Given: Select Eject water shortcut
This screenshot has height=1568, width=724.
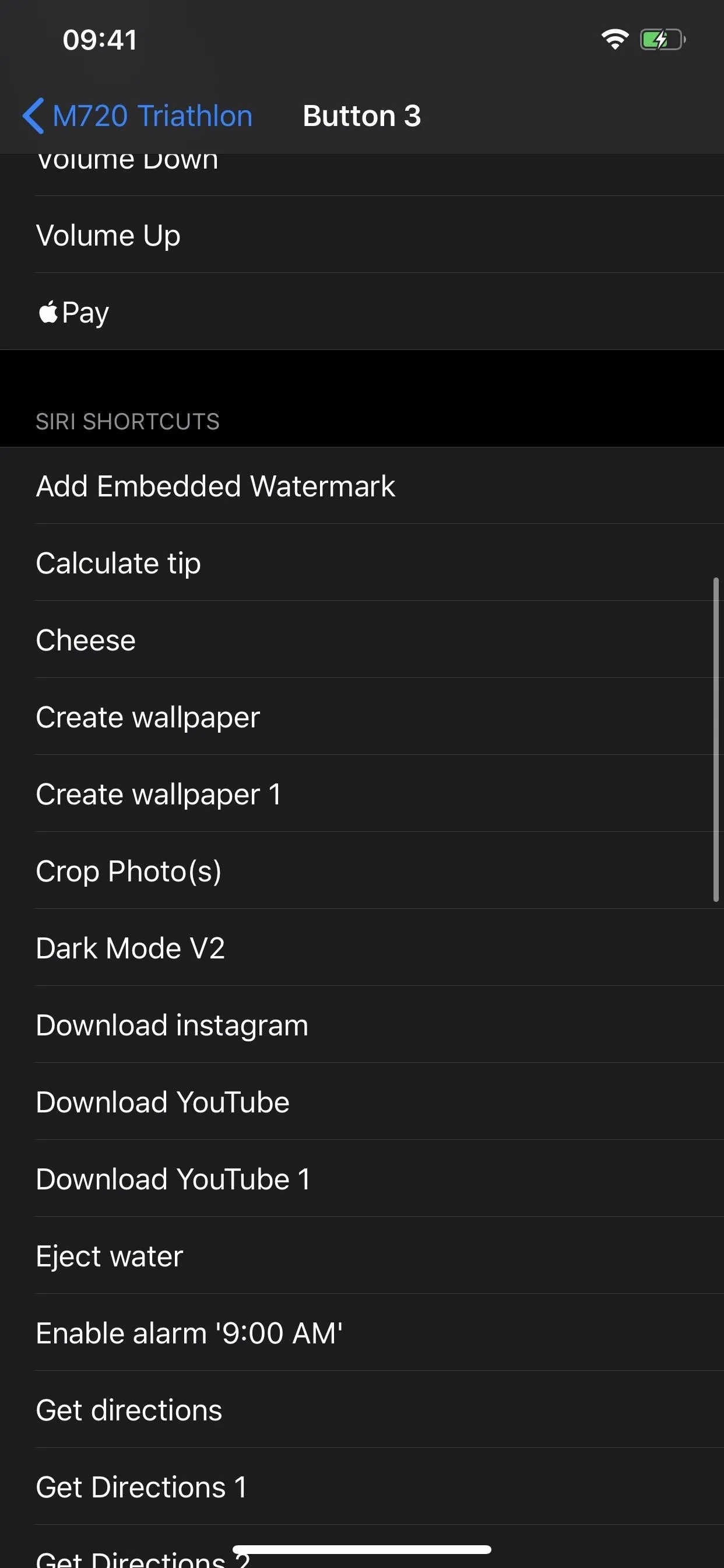Looking at the screenshot, I should [x=362, y=1256].
